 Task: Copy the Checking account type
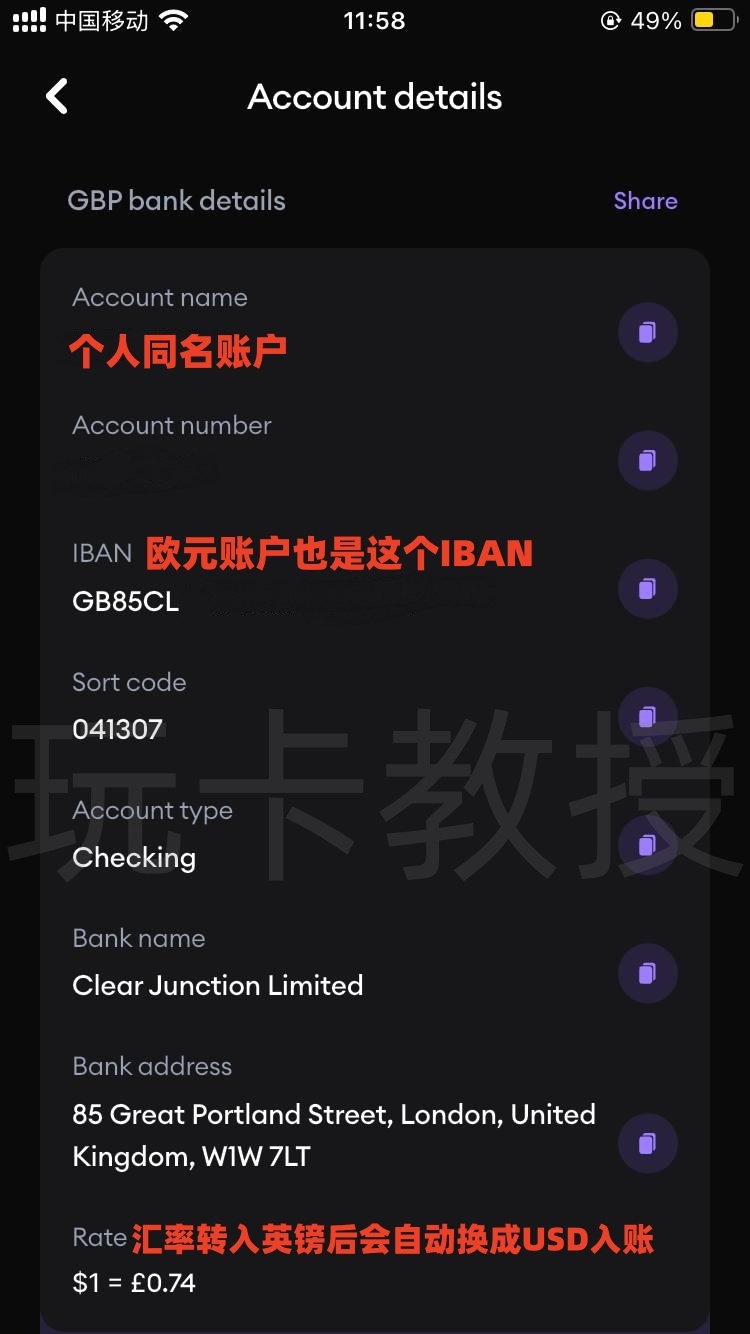[x=645, y=845]
